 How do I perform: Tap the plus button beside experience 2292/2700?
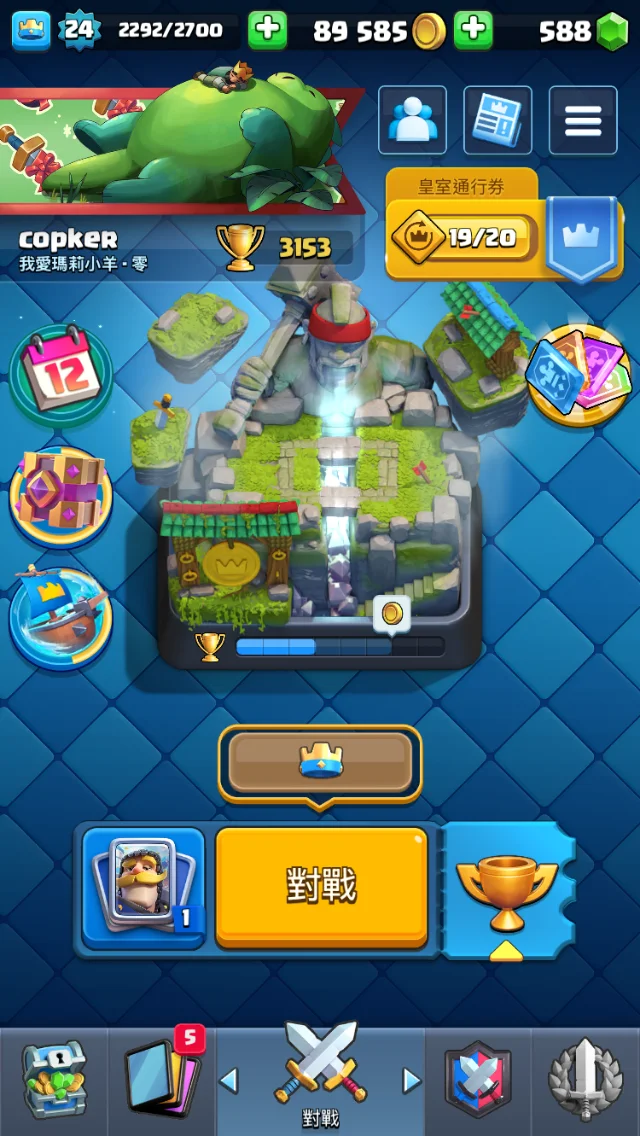click(267, 31)
